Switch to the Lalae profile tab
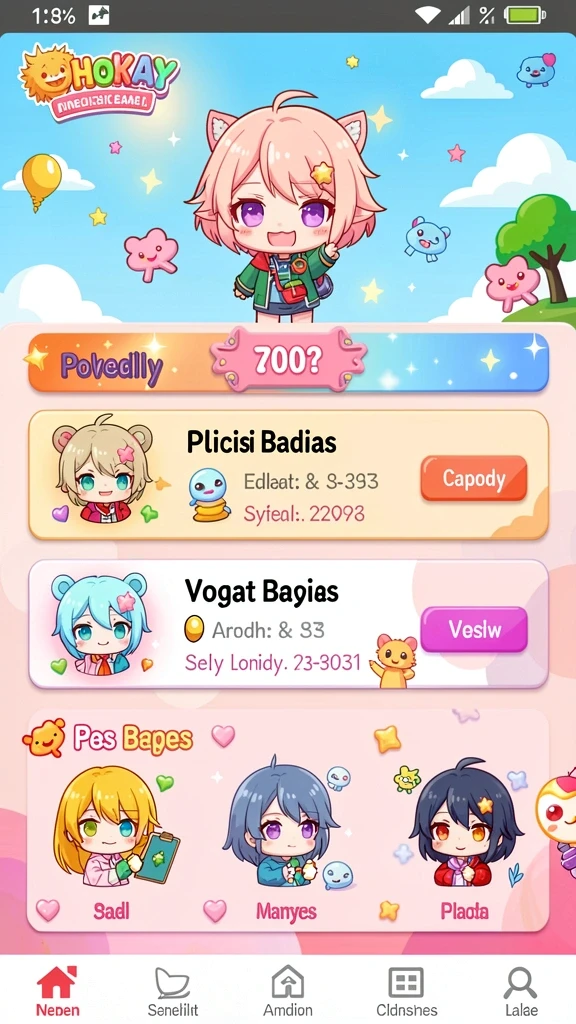 [521, 991]
